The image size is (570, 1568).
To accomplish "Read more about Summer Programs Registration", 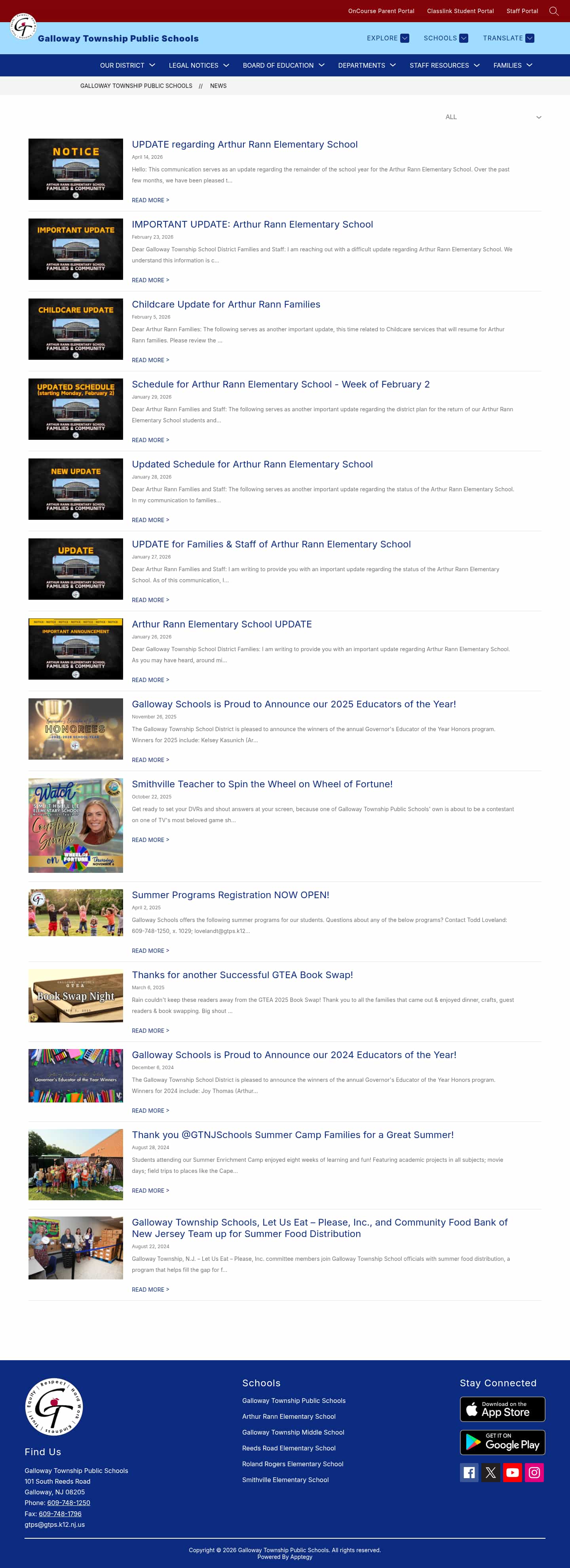I will click(x=150, y=951).
